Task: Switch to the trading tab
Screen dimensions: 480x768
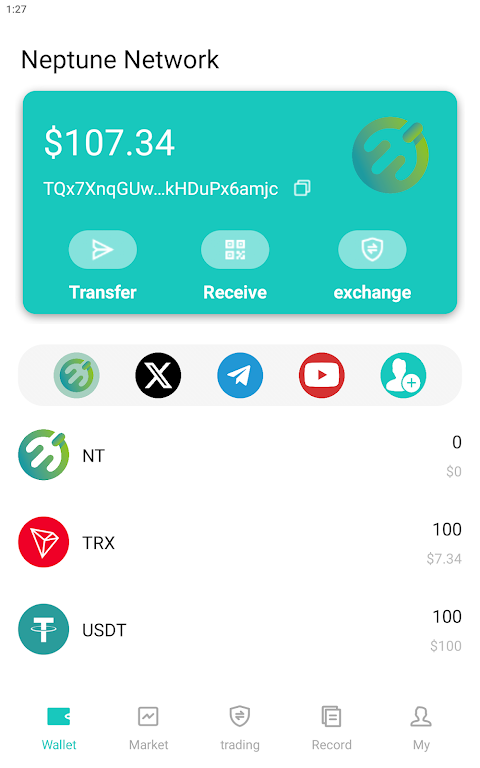Action: [240, 728]
